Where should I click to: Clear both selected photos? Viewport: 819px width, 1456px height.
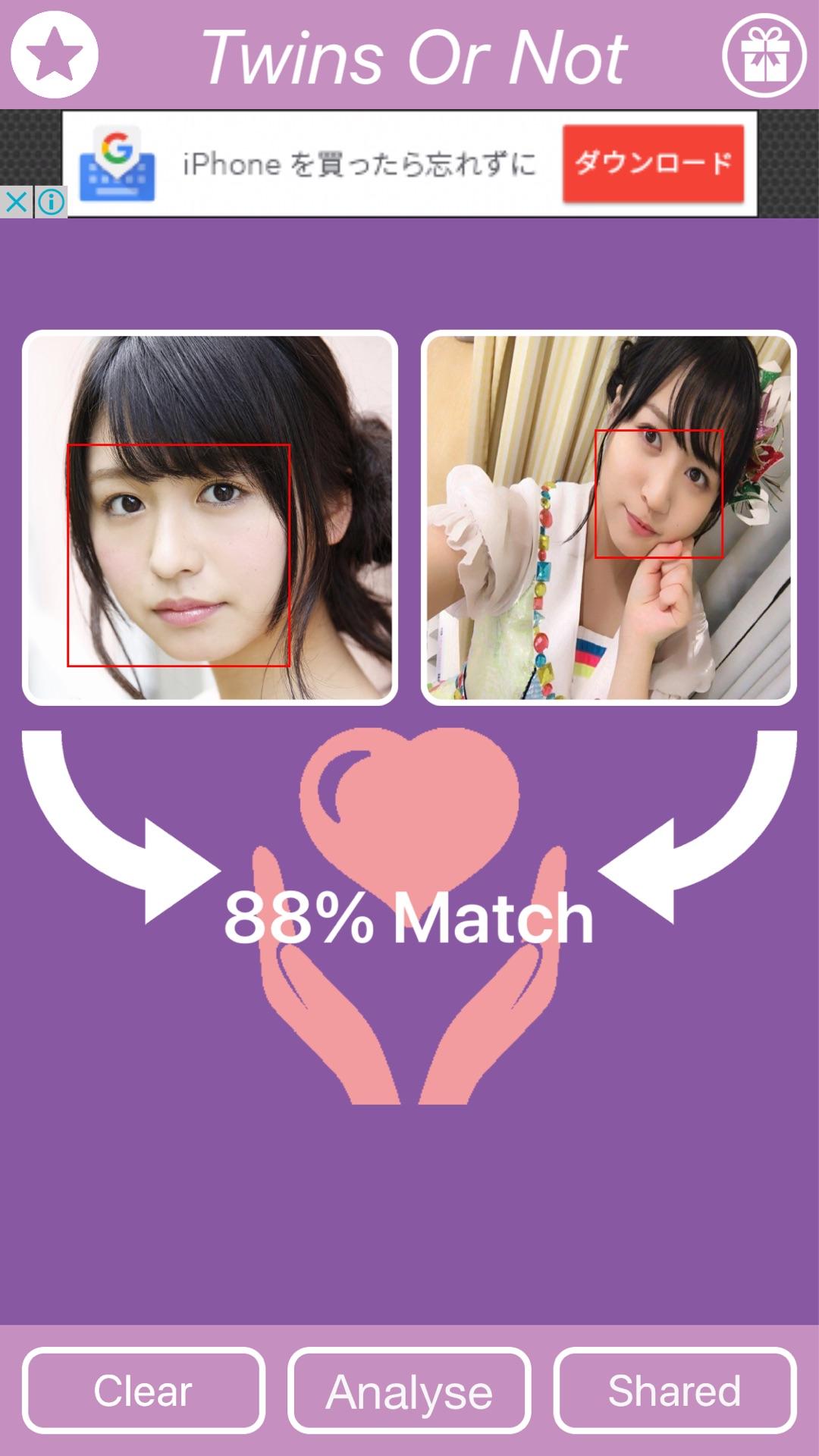pyautogui.click(x=143, y=1391)
